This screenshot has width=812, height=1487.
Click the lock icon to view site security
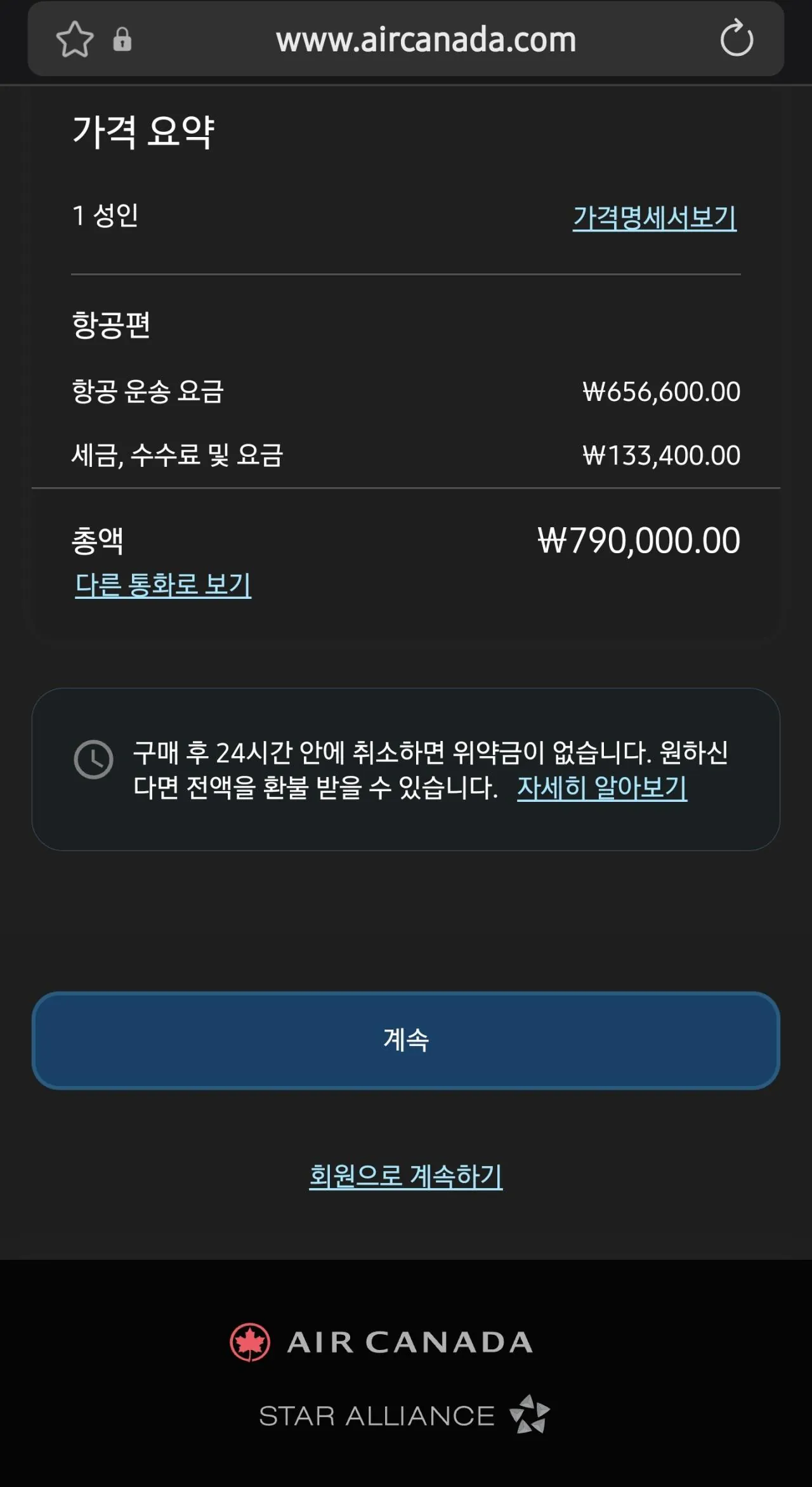click(122, 39)
